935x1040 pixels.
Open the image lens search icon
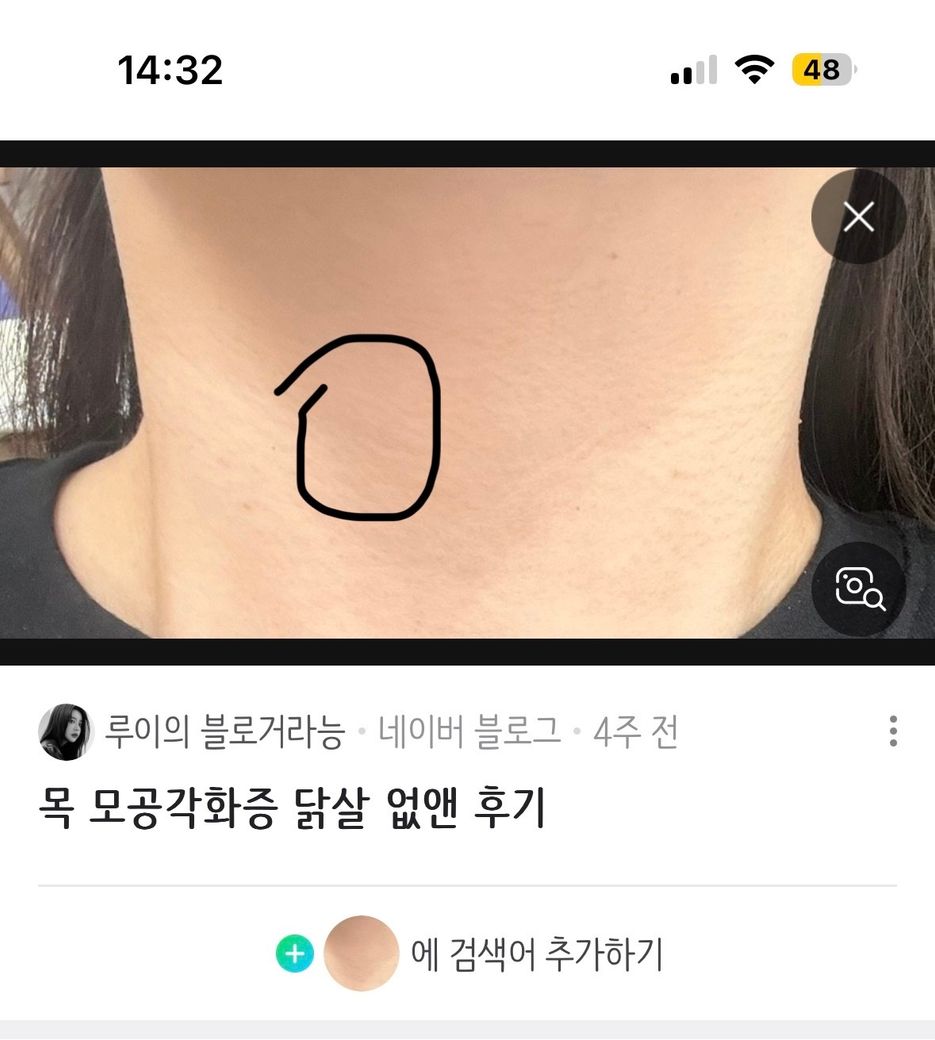coord(858,589)
